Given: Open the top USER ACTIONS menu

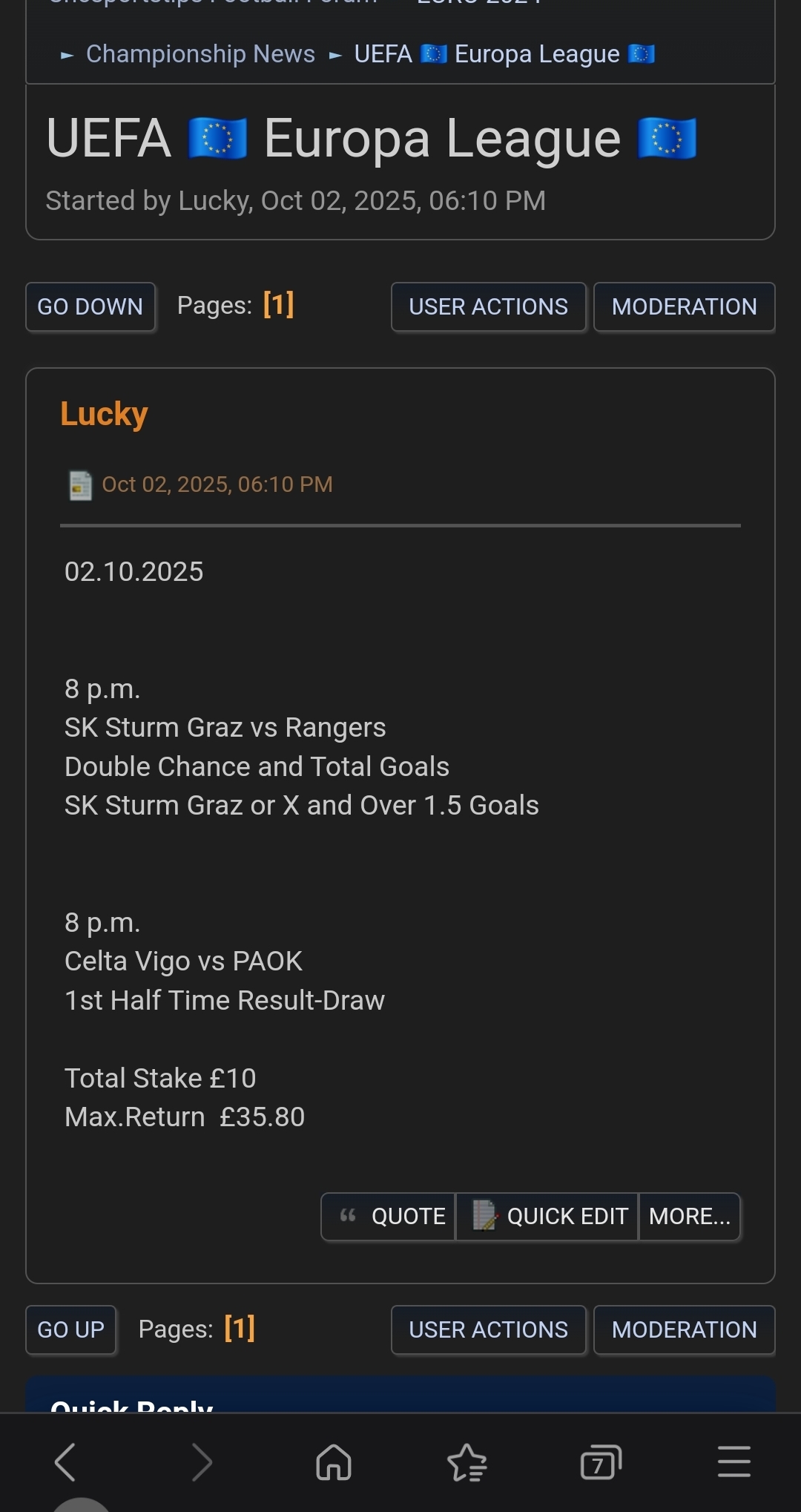Looking at the screenshot, I should point(488,306).
